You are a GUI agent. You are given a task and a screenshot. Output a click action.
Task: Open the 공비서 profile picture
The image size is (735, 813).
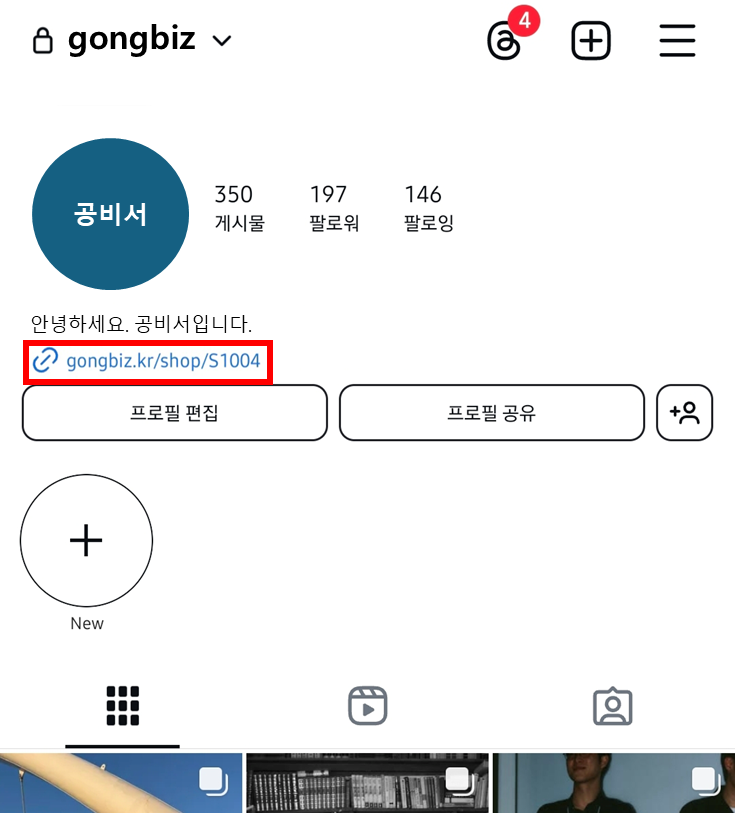[110, 214]
